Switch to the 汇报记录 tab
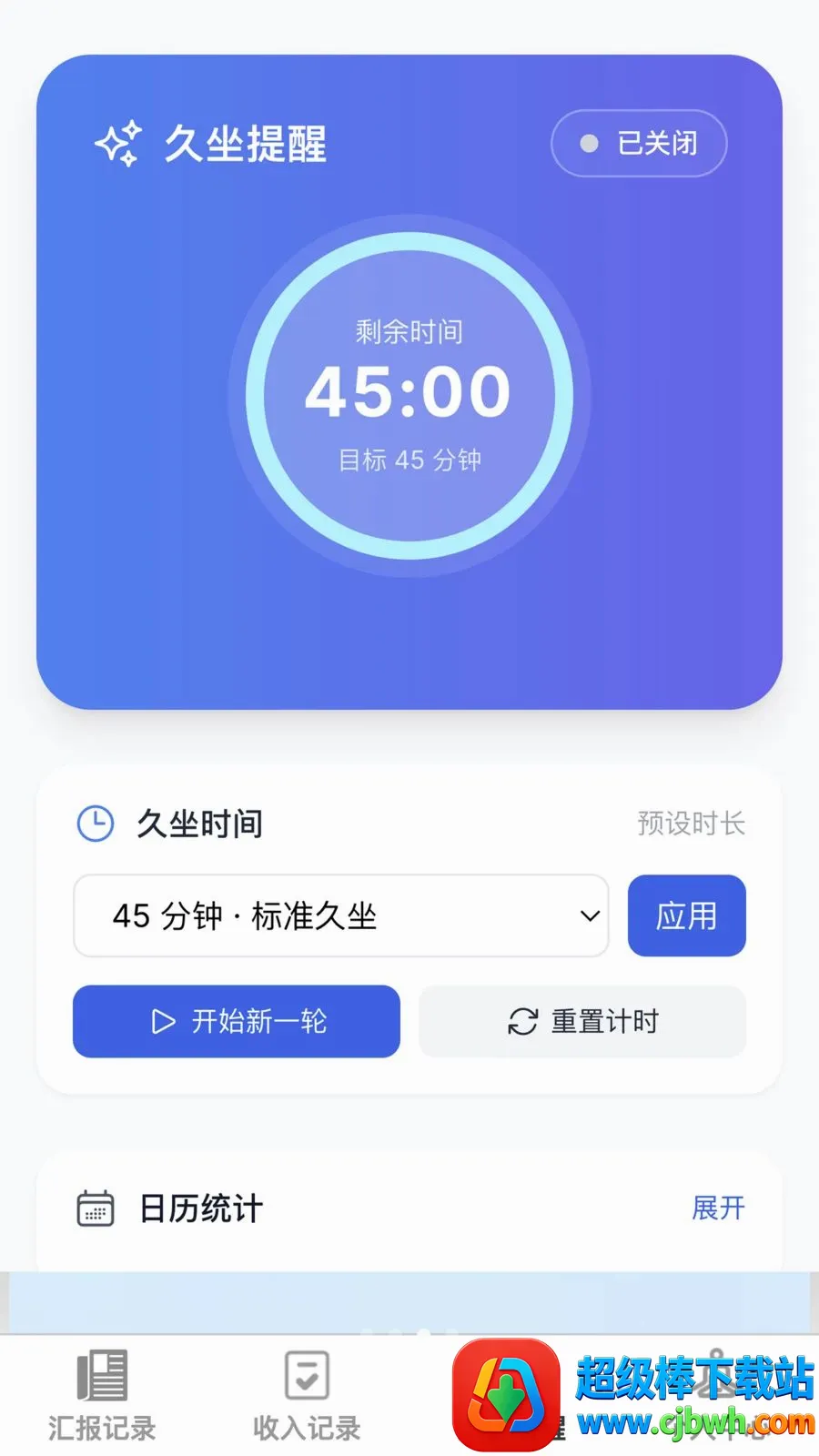 (102, 1397)
